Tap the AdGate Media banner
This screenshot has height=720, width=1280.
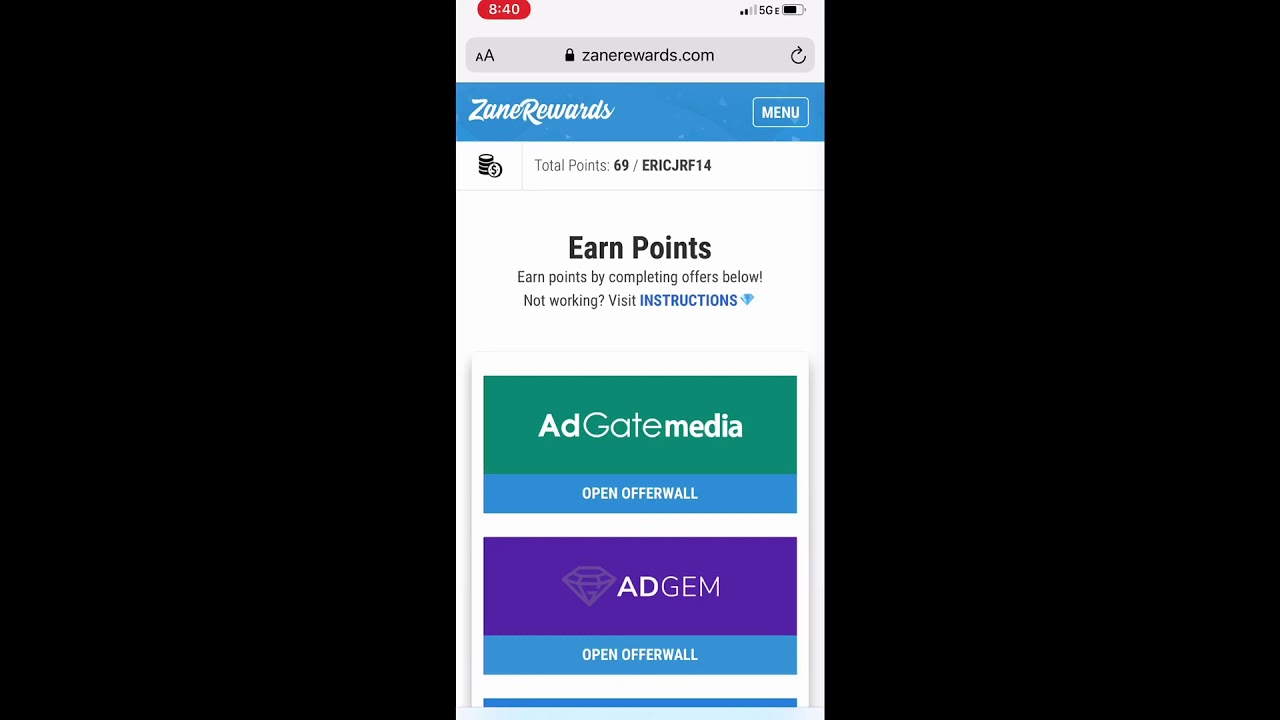click(640, 425)
